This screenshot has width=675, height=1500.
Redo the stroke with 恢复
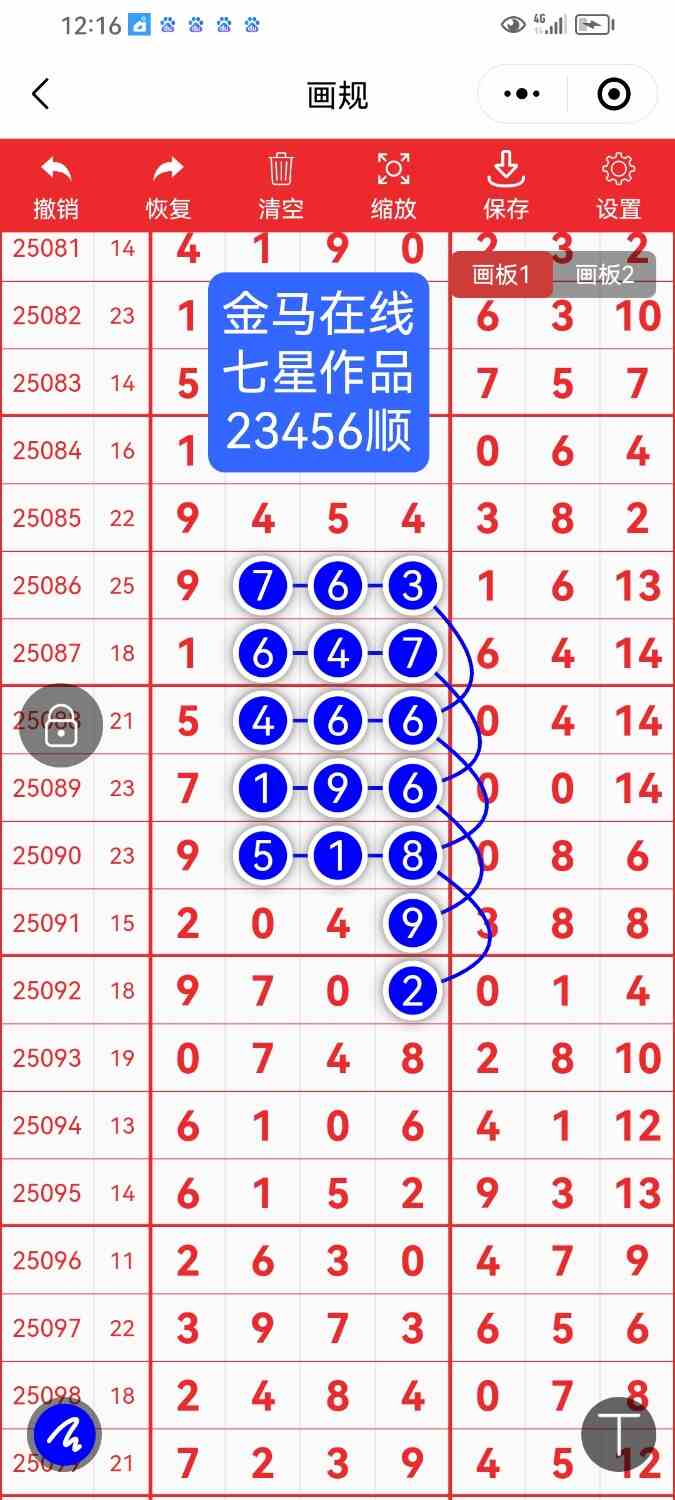pos(168,186)
